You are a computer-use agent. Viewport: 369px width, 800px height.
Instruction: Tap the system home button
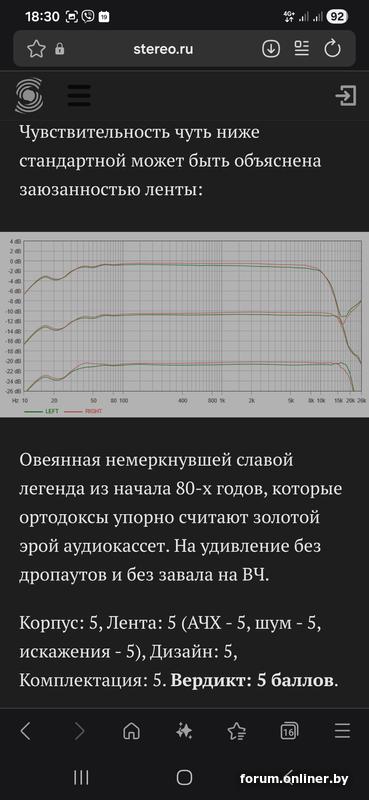(x=184, y=778)
